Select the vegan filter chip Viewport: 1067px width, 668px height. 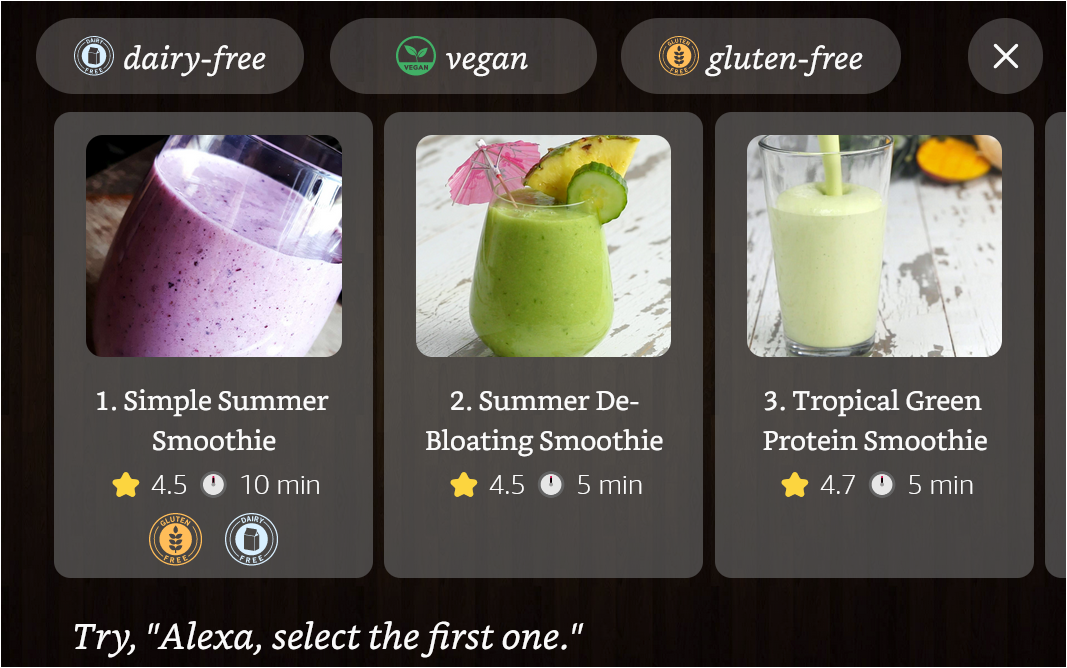tap(462, 57)
